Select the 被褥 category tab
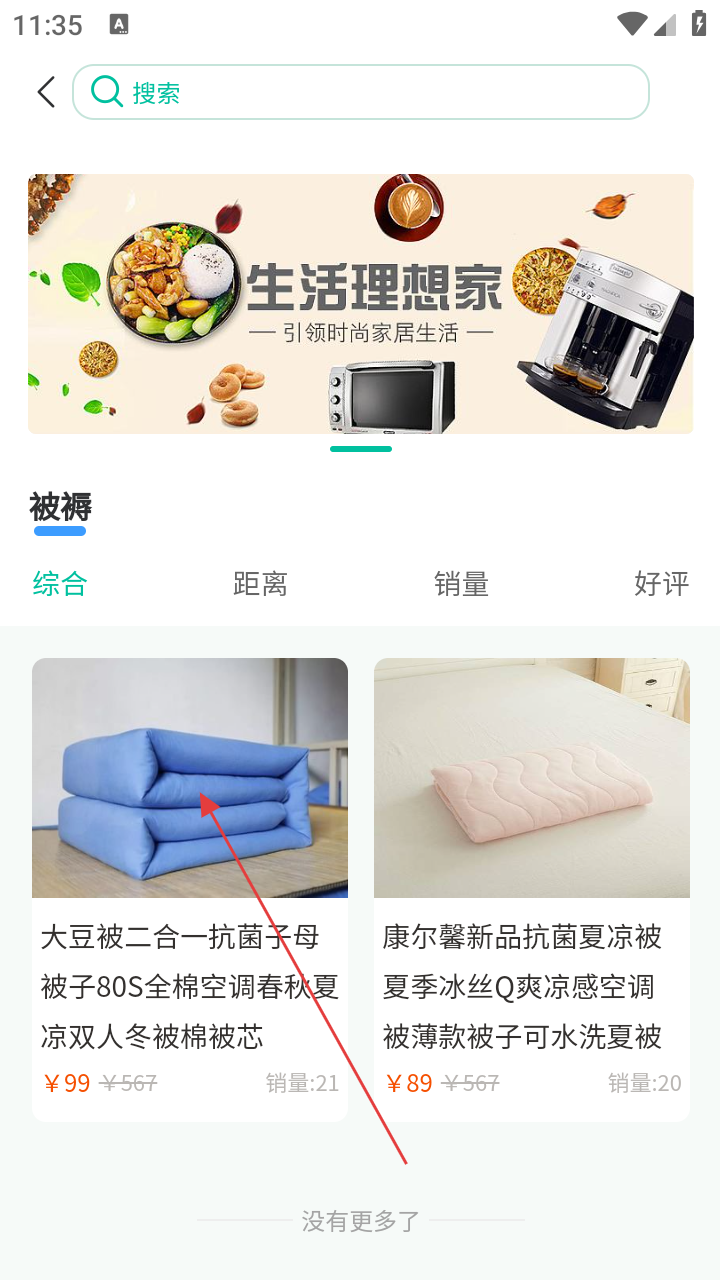 [x=60, y=508]
